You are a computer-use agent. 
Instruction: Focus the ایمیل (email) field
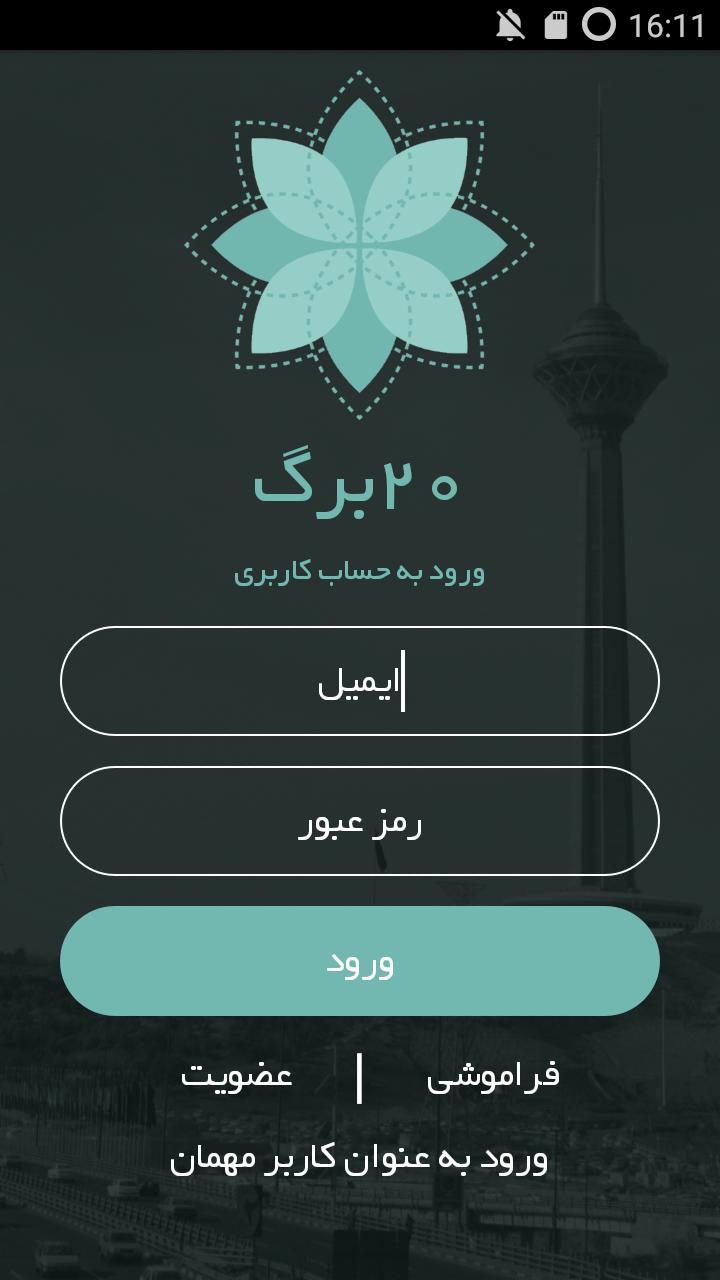click(360, 681)
